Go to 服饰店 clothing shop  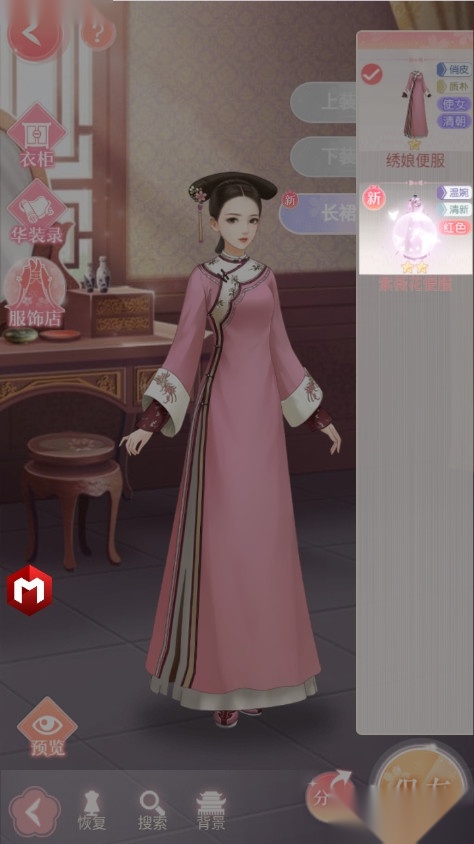[x=36, y=292]
